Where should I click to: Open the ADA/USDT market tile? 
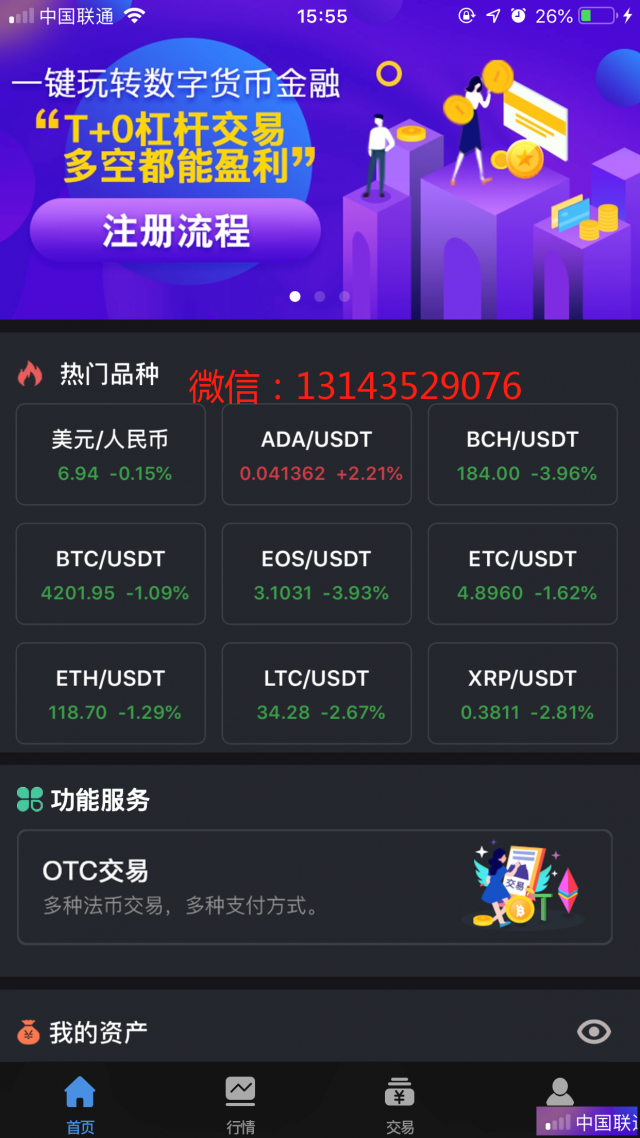pyautogui.click(x=316, y=455)
